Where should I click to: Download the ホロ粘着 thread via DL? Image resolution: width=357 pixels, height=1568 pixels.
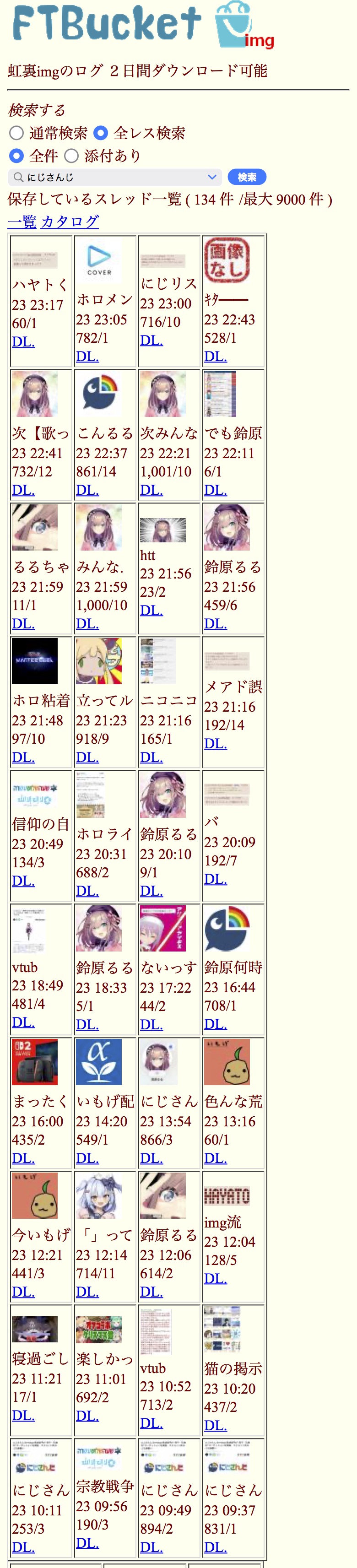[23, 757]
